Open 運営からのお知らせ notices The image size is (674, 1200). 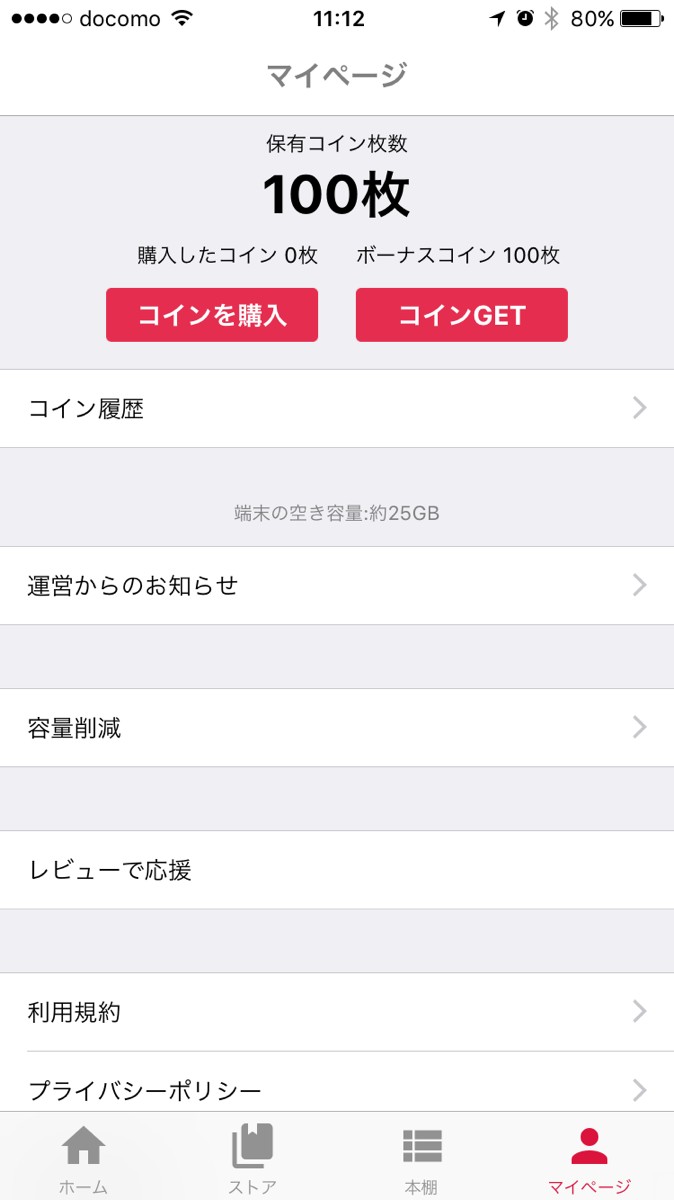[x=337, y=586]
